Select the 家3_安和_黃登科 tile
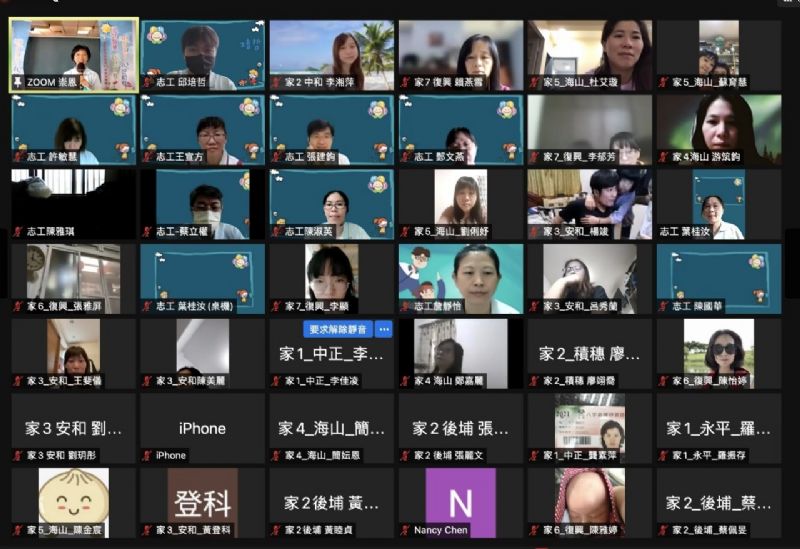 coord(202,503)
